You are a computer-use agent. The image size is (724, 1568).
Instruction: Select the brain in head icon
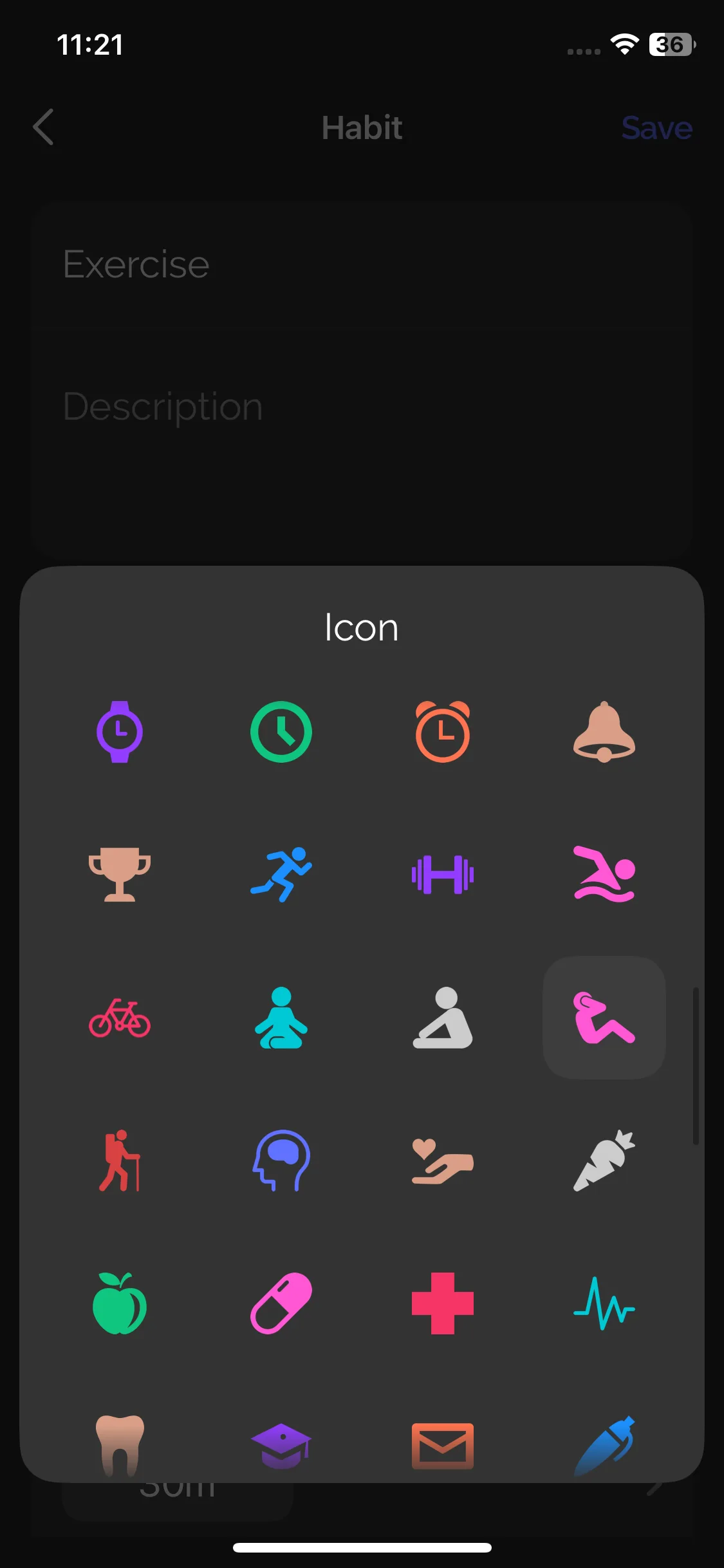(x=281, y=1161)
